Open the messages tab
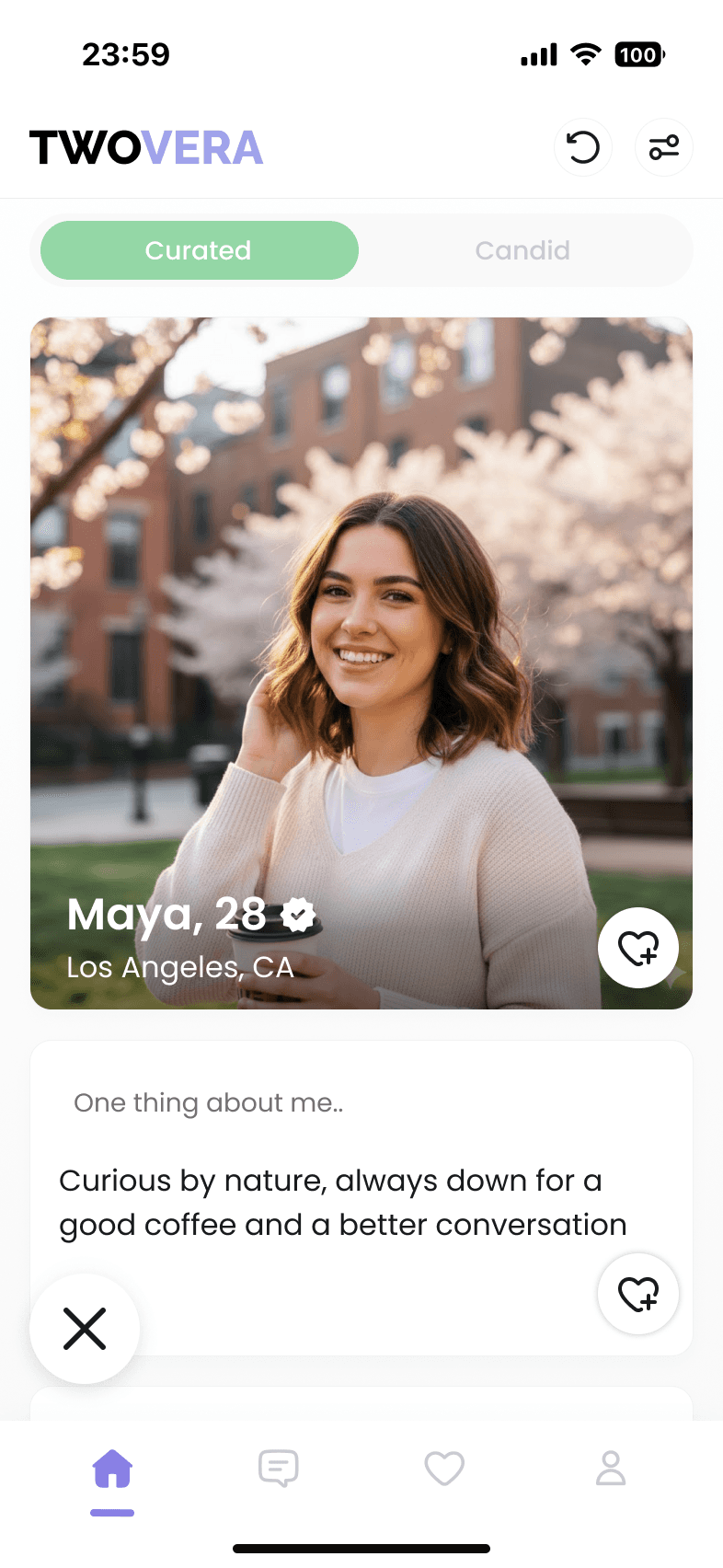The height and width of the screenshot is (1568, 723). pos(278,1469)
